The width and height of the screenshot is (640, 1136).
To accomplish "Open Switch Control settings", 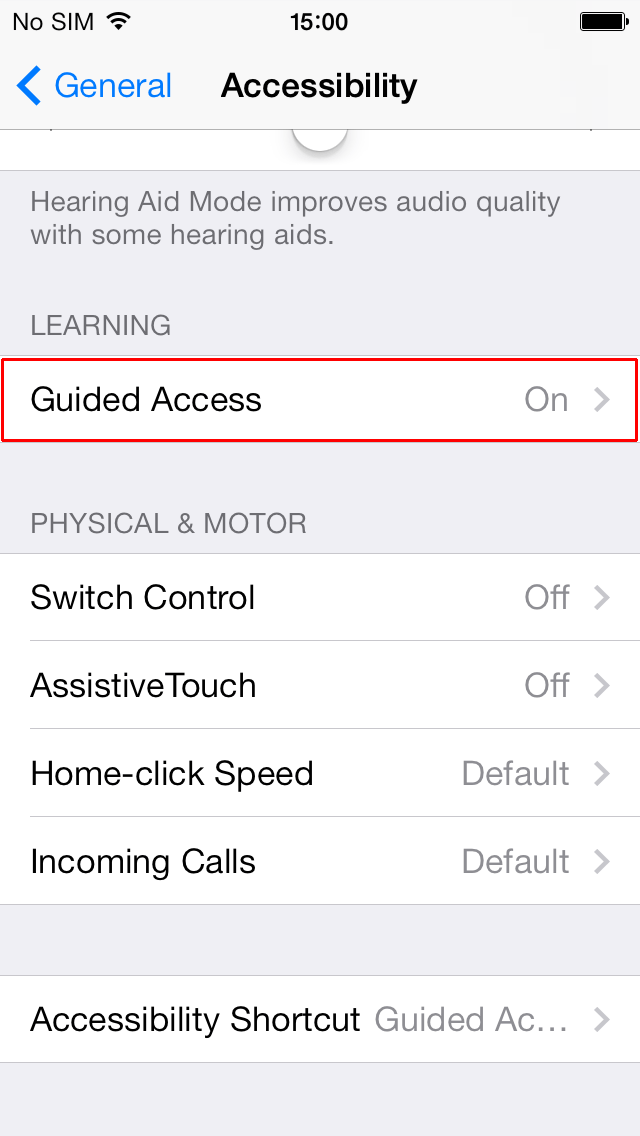I will [320, 598].
